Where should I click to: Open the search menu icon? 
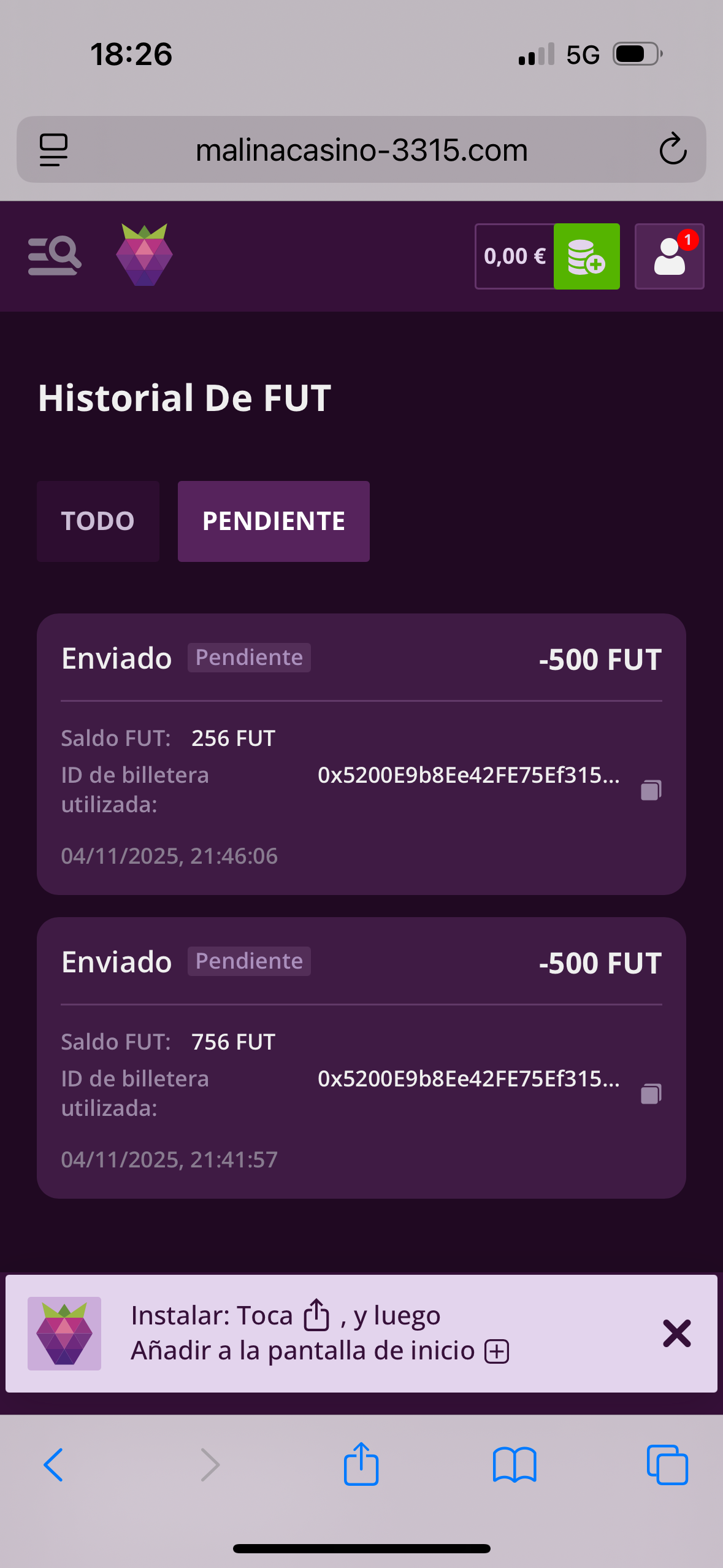(x=55, y=255)
